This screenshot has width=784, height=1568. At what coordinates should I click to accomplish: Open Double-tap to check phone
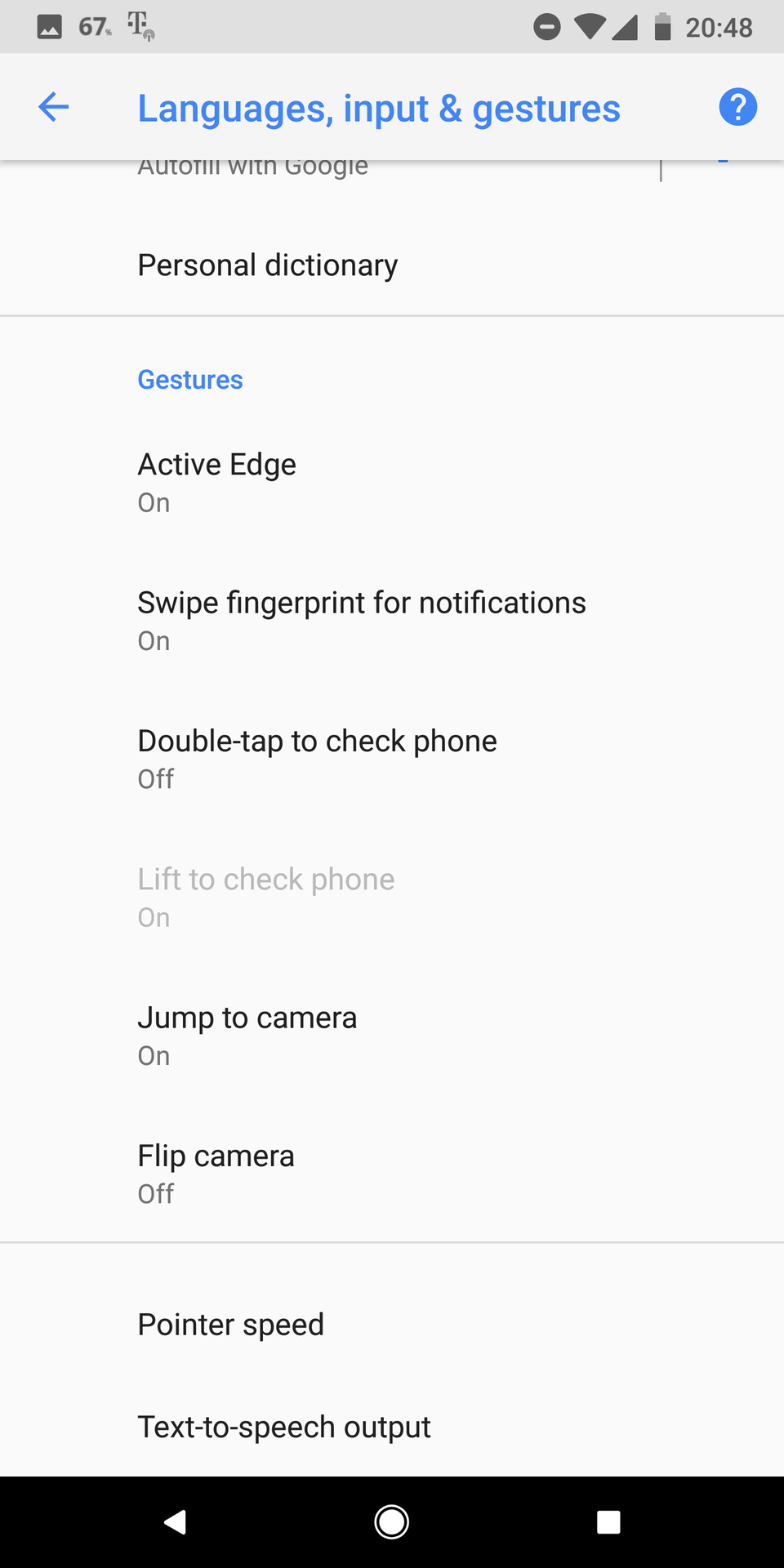[392, 759]
